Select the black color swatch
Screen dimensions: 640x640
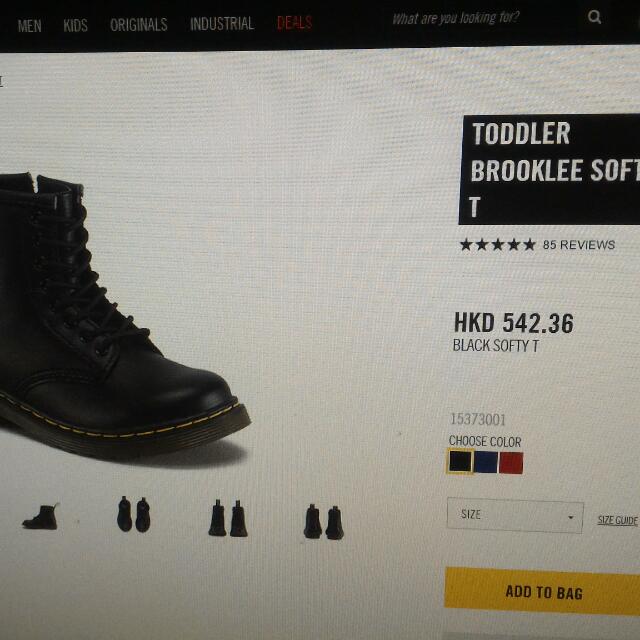[460, 462]
